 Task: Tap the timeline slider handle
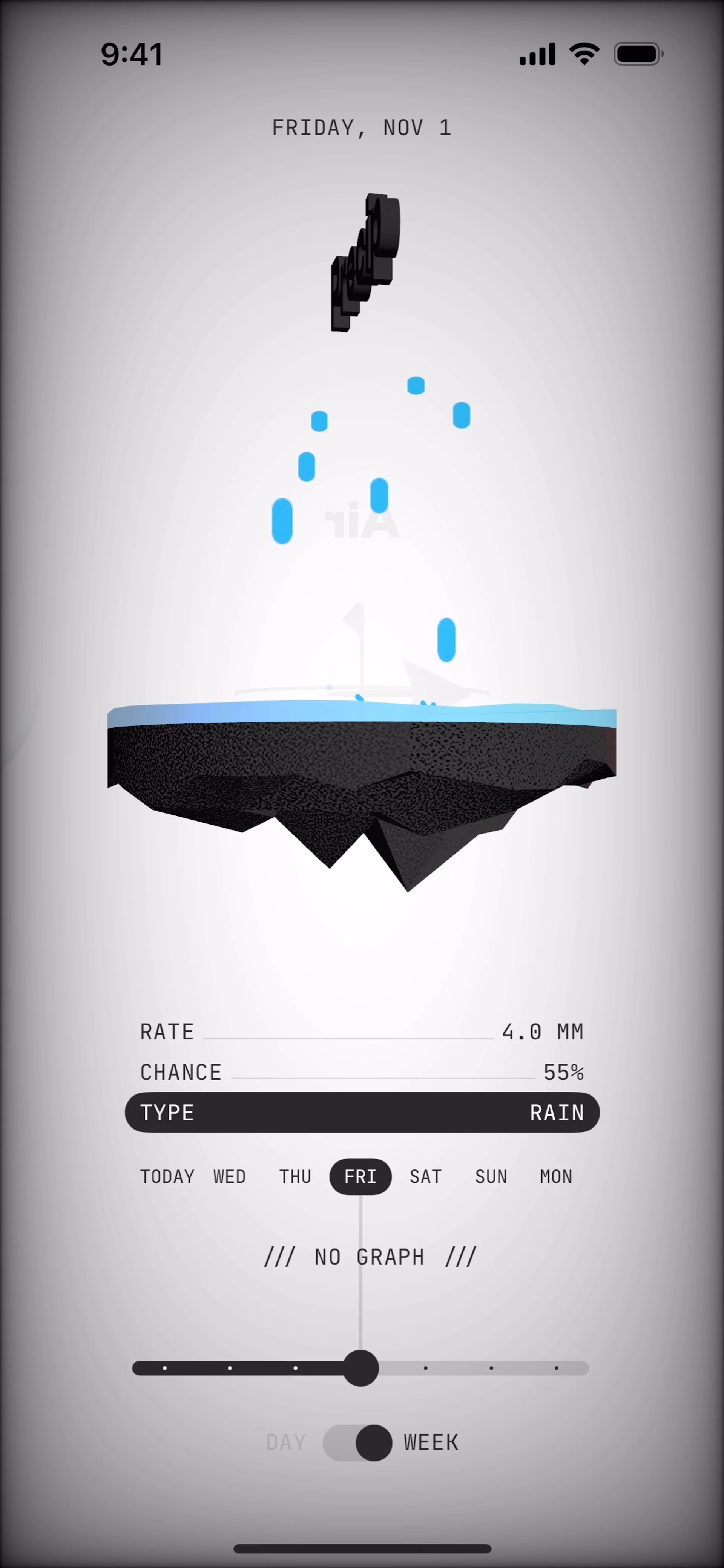coord(361,1368)
